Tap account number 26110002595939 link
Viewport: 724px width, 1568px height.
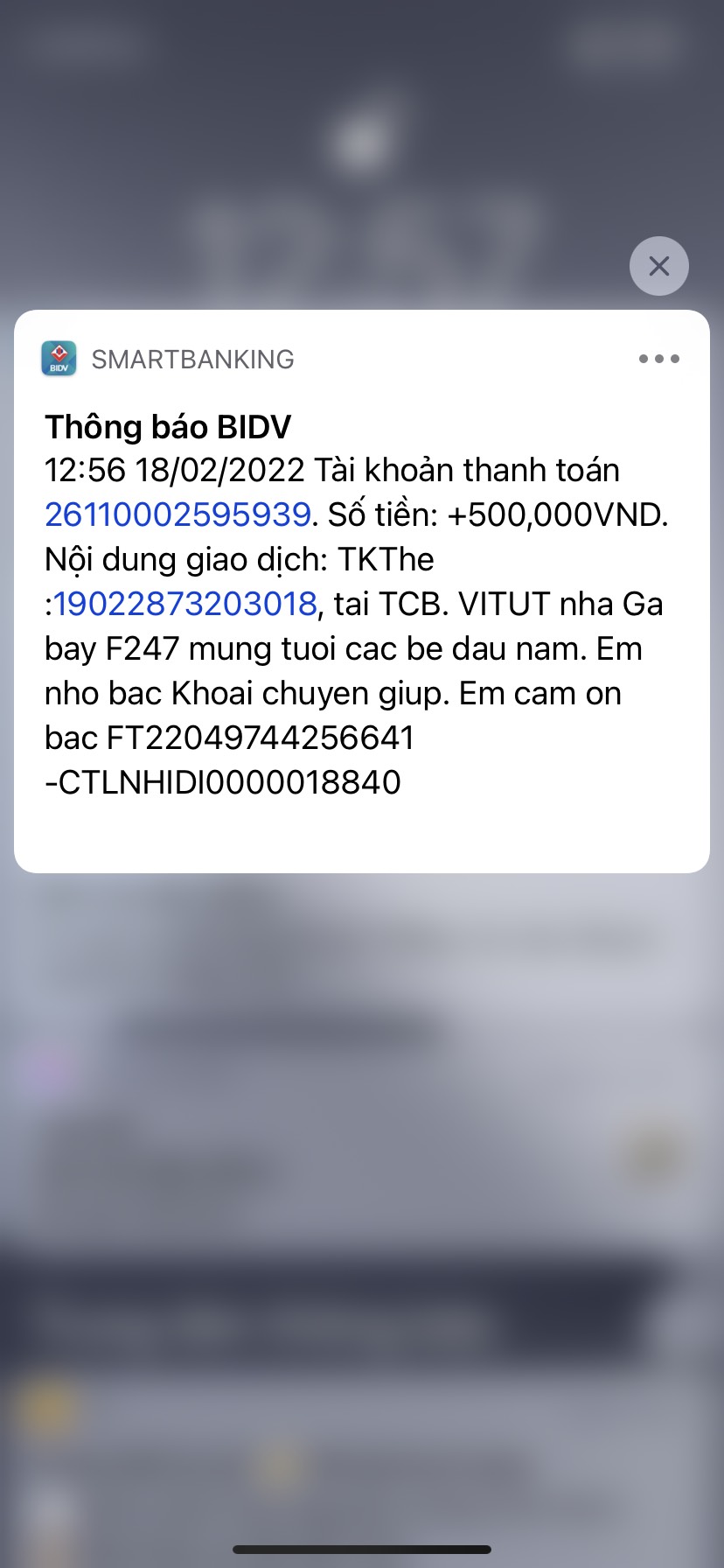[178, 514]
